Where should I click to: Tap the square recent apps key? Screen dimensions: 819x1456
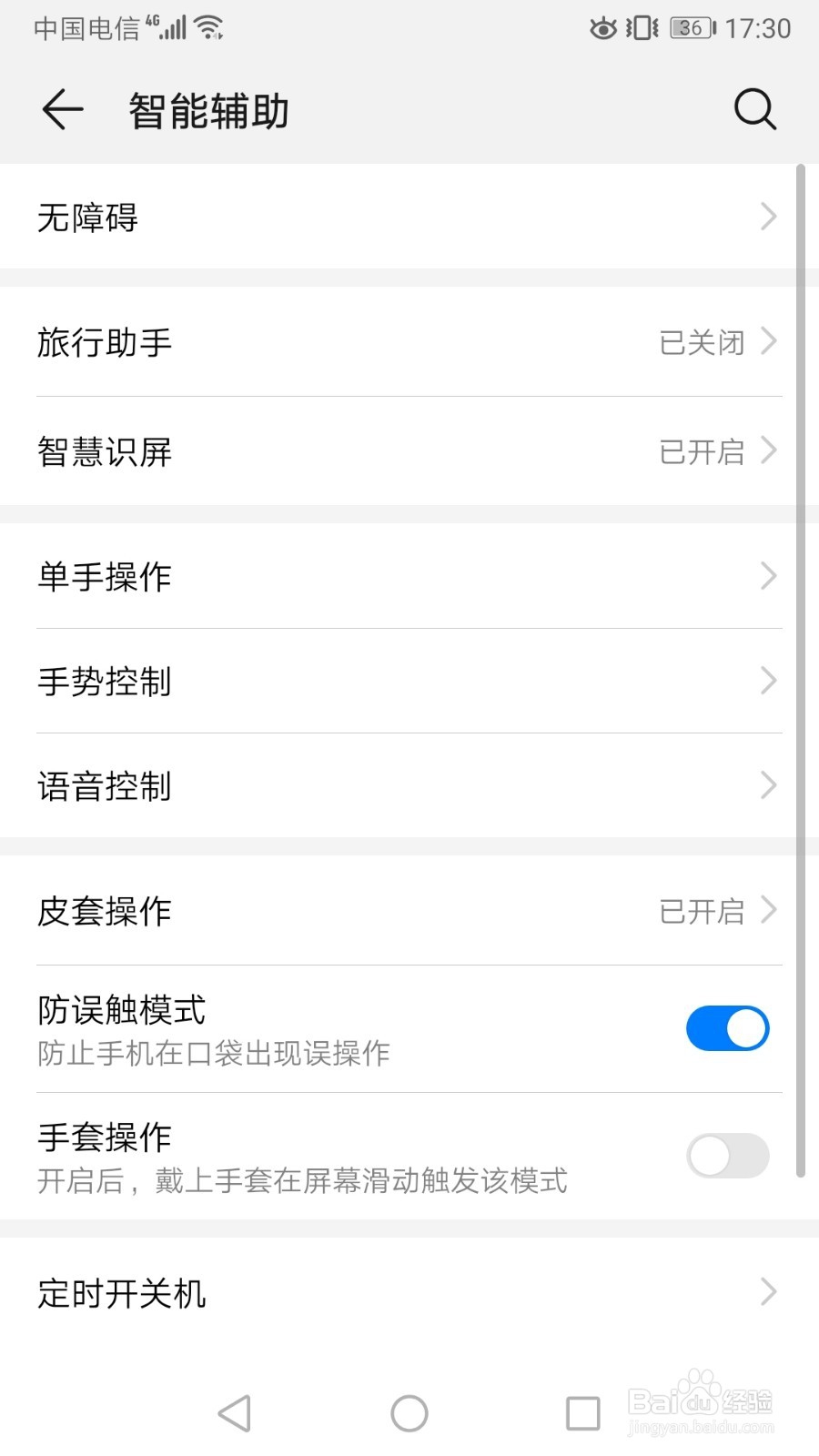coord(583,1413)
